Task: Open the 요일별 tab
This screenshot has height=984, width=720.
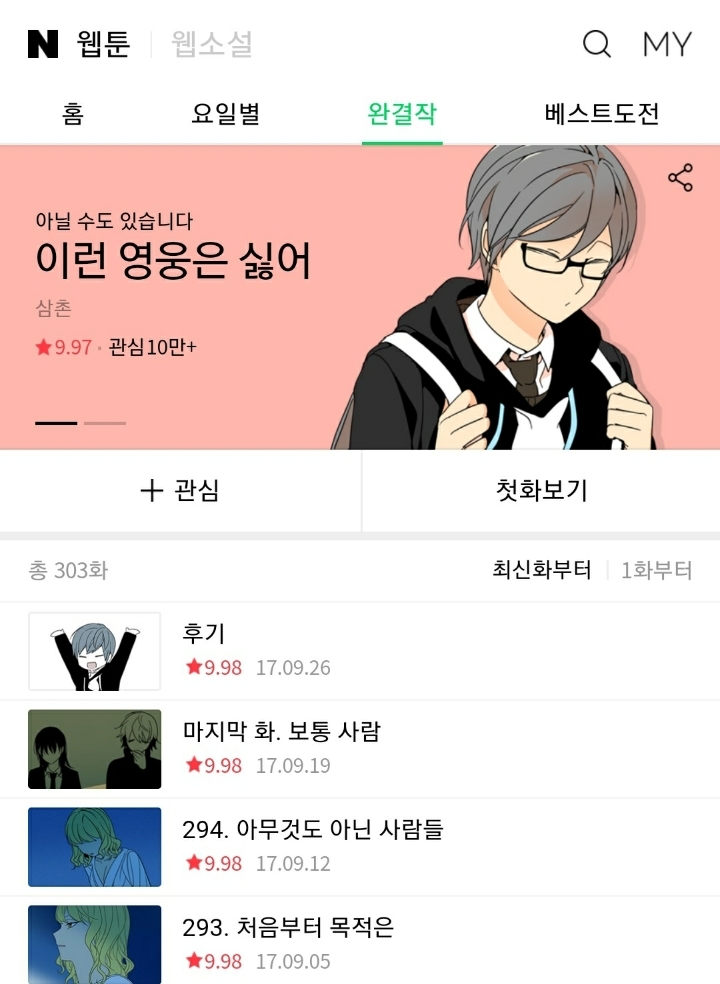Action: pos(225,114)
